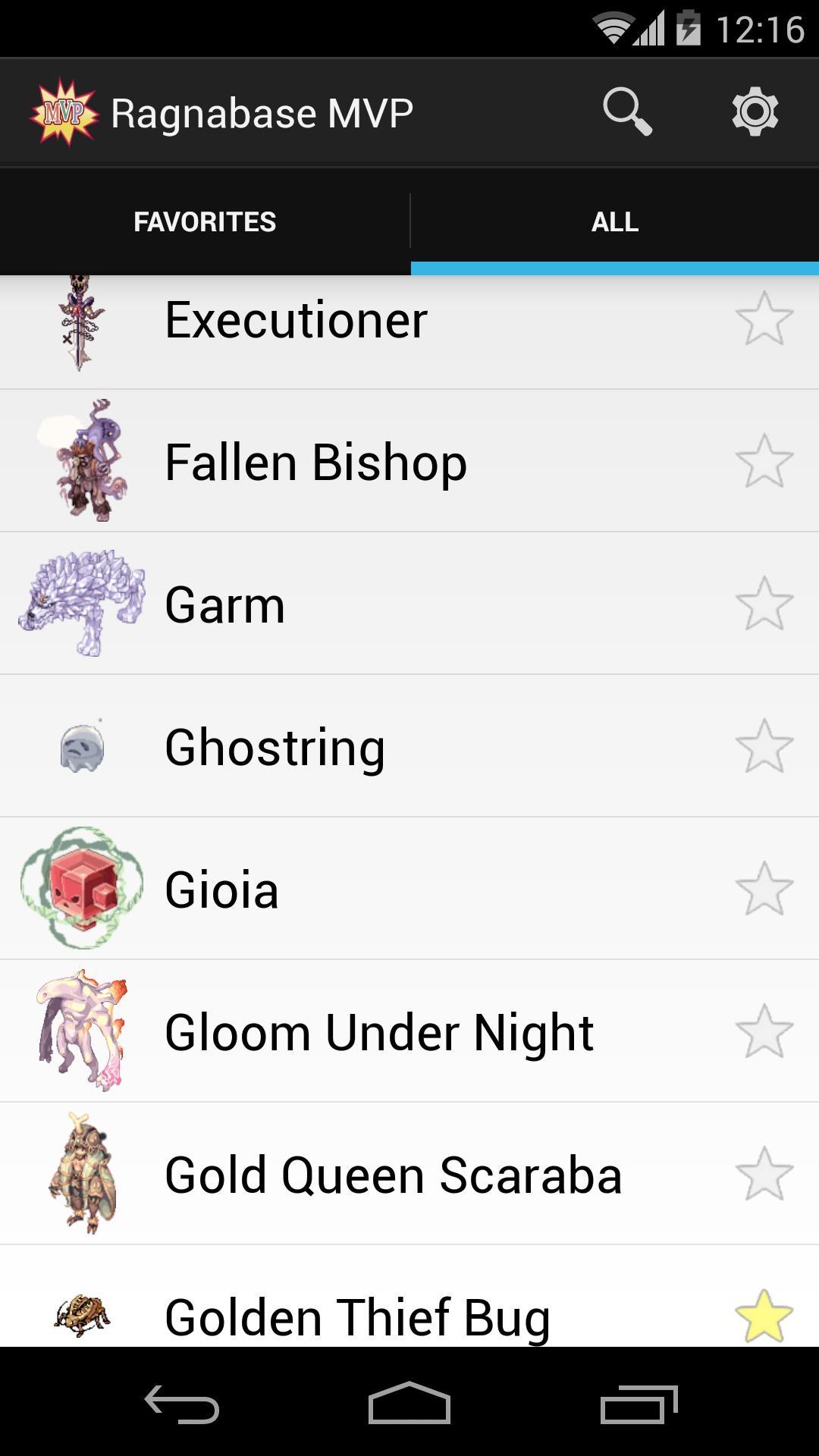Open the settings gear
Viewport: 819px width, 1456px height.
755,112
